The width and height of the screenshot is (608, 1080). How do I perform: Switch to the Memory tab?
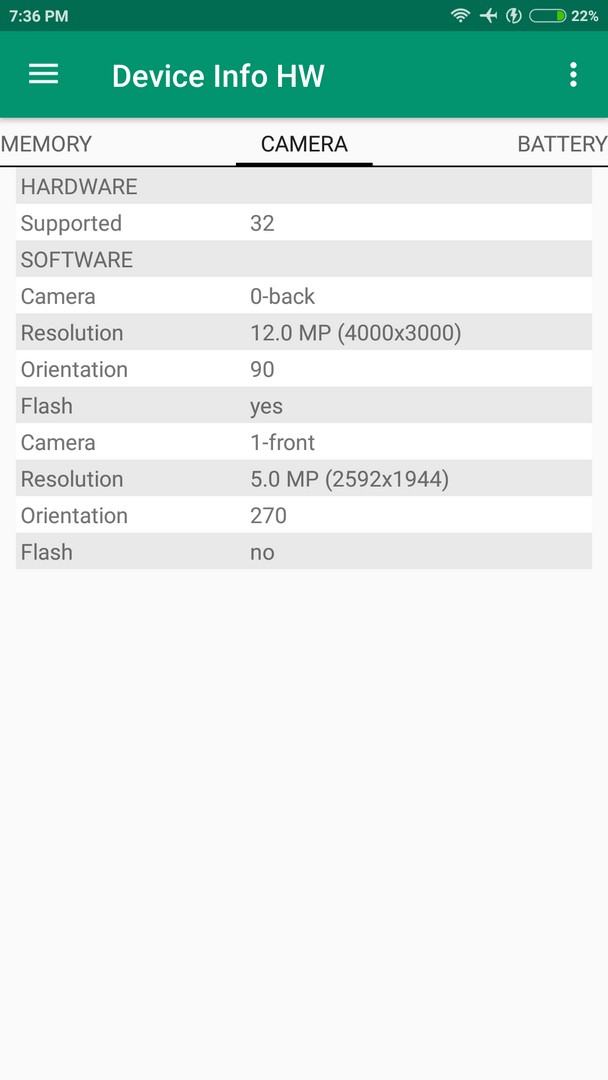[47, 144]
